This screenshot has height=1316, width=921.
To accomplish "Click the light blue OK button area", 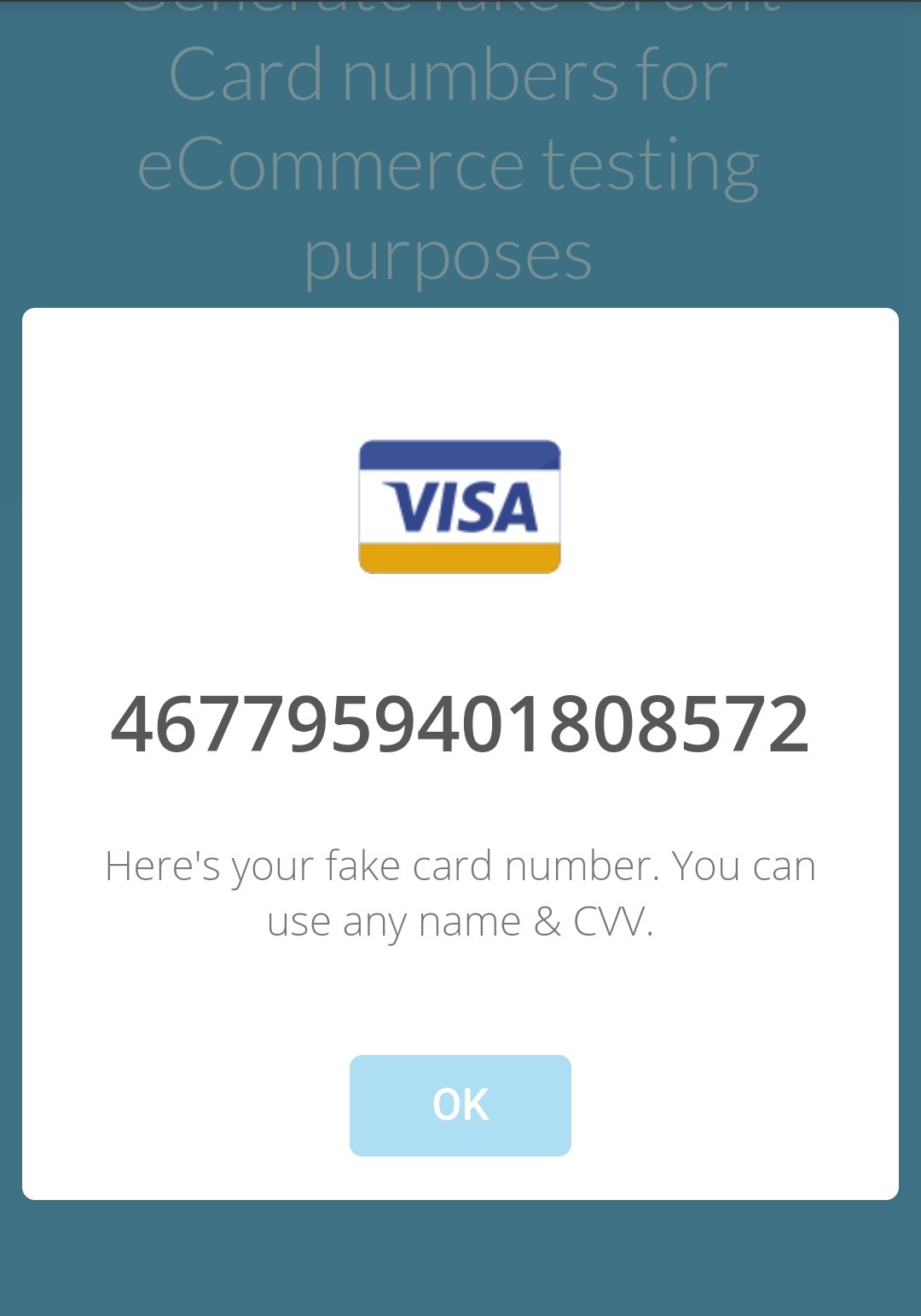I will coord(460,1104).
